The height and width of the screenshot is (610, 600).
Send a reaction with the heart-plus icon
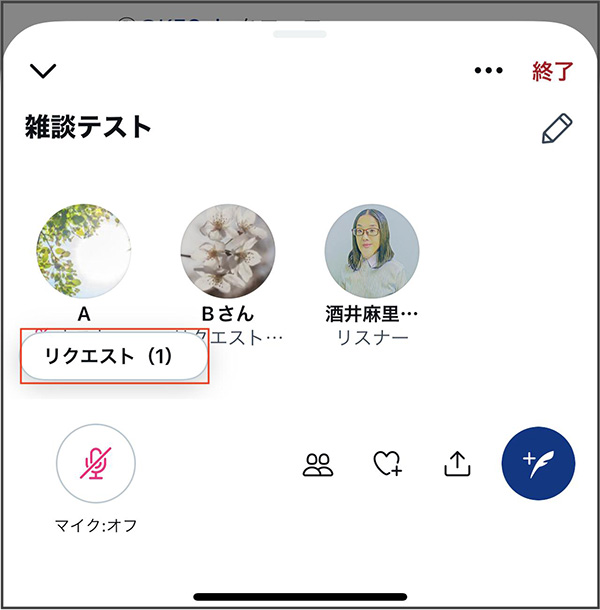coord(387,464)
